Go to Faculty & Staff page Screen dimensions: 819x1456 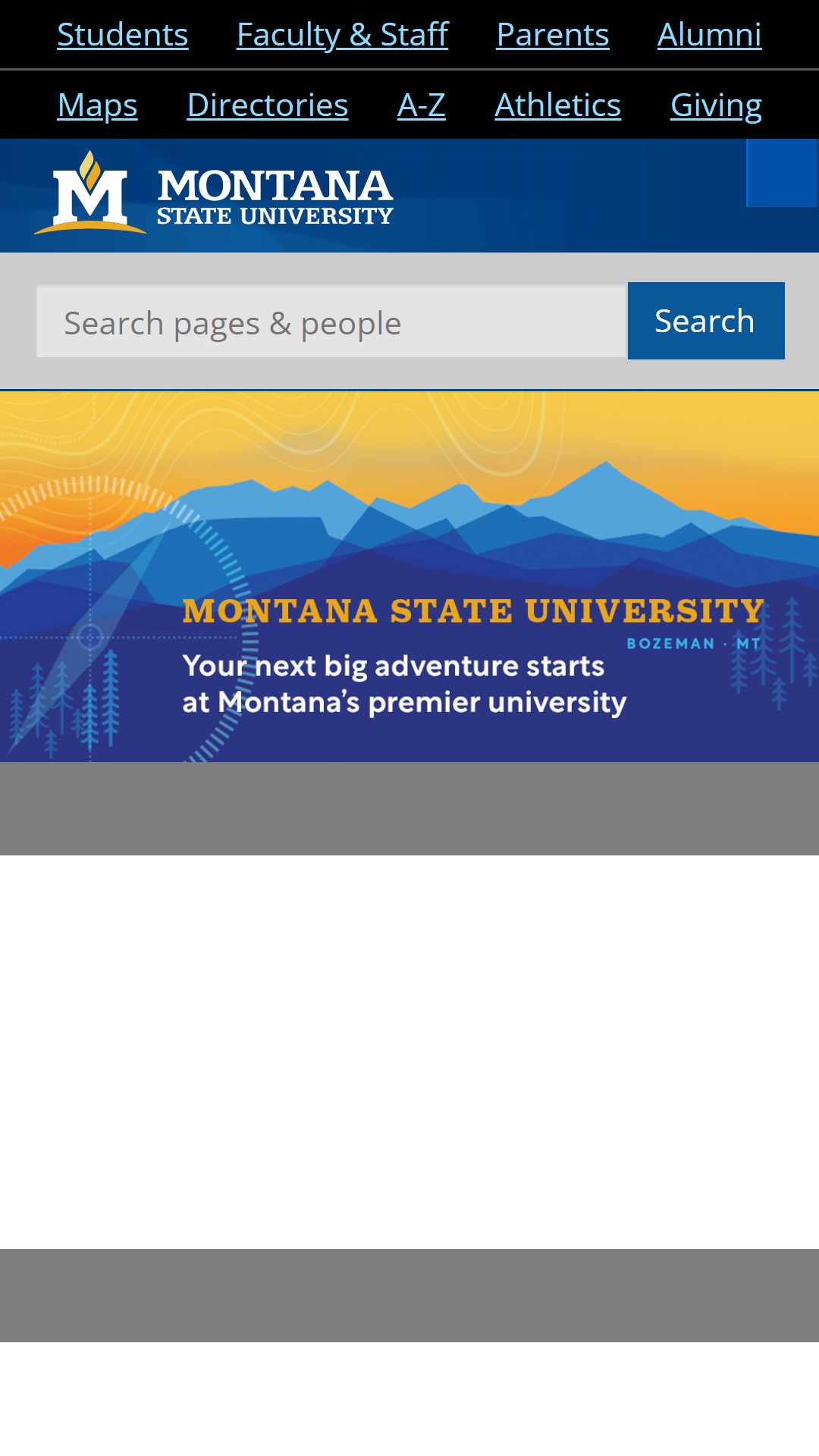click(x=342, y=35)
